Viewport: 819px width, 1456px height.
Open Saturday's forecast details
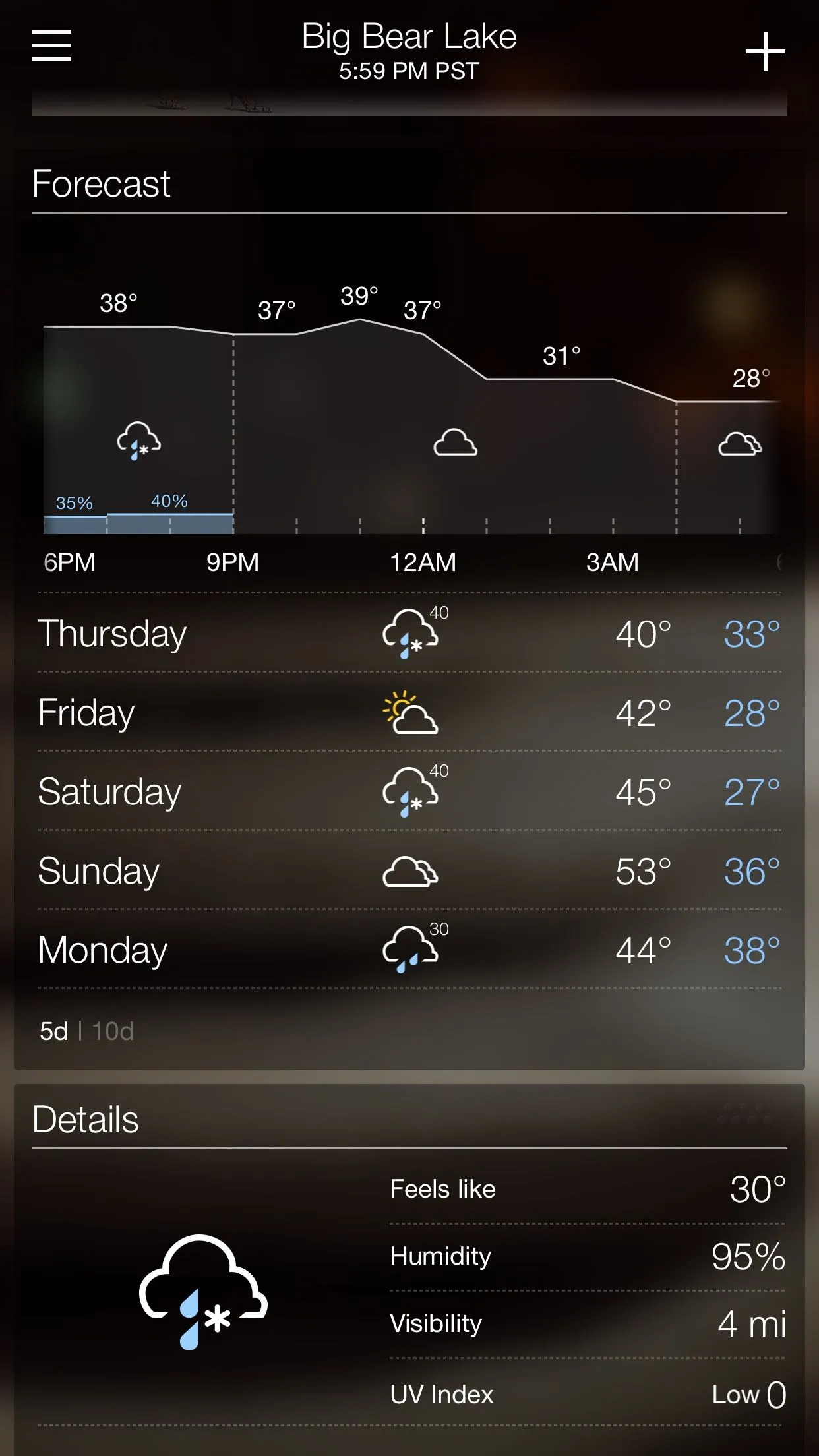[x=409, y=792]
